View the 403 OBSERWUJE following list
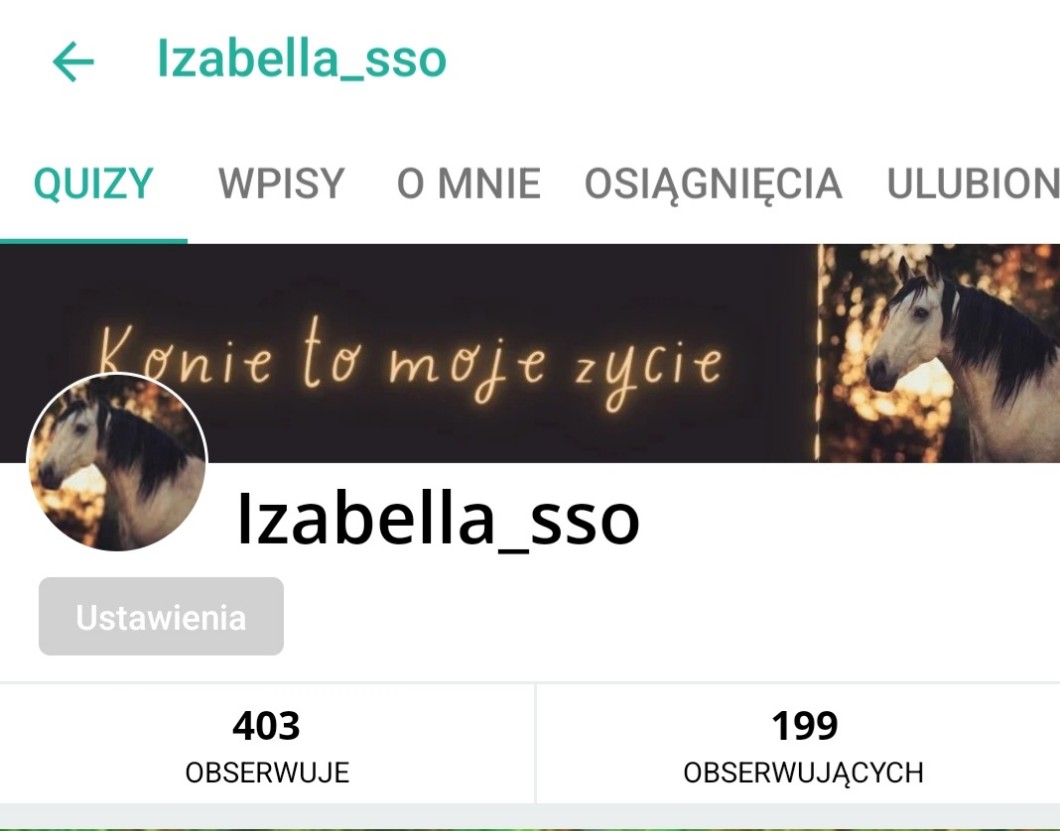Image resolution: width=1060 pixels, height=831 pixels. (267, 745)
